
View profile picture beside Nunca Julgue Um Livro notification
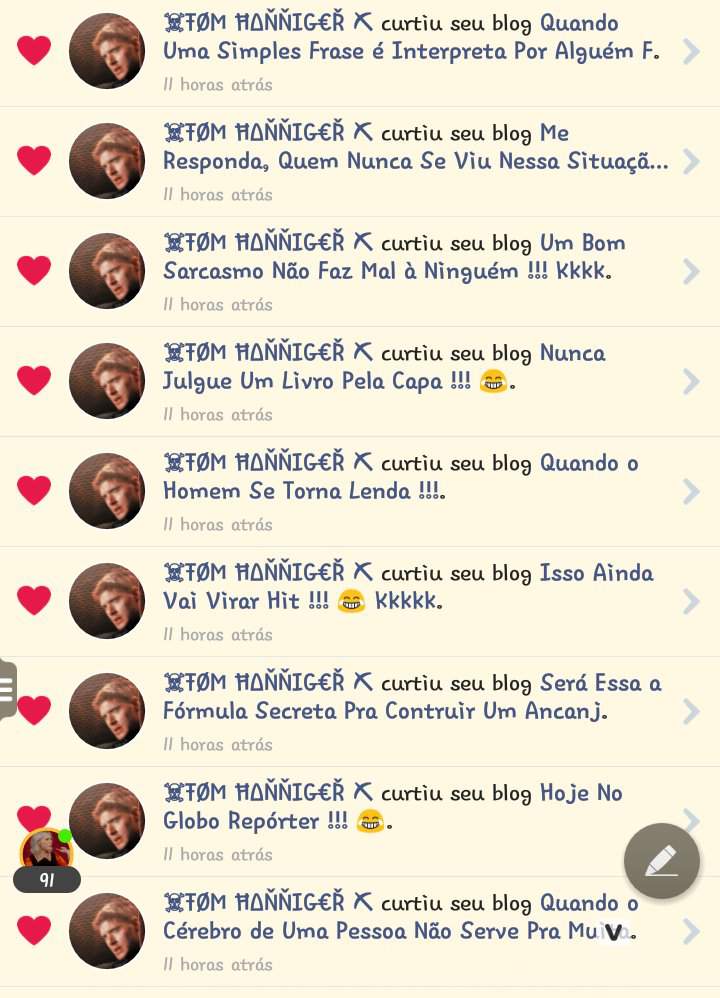coord(107,381)
